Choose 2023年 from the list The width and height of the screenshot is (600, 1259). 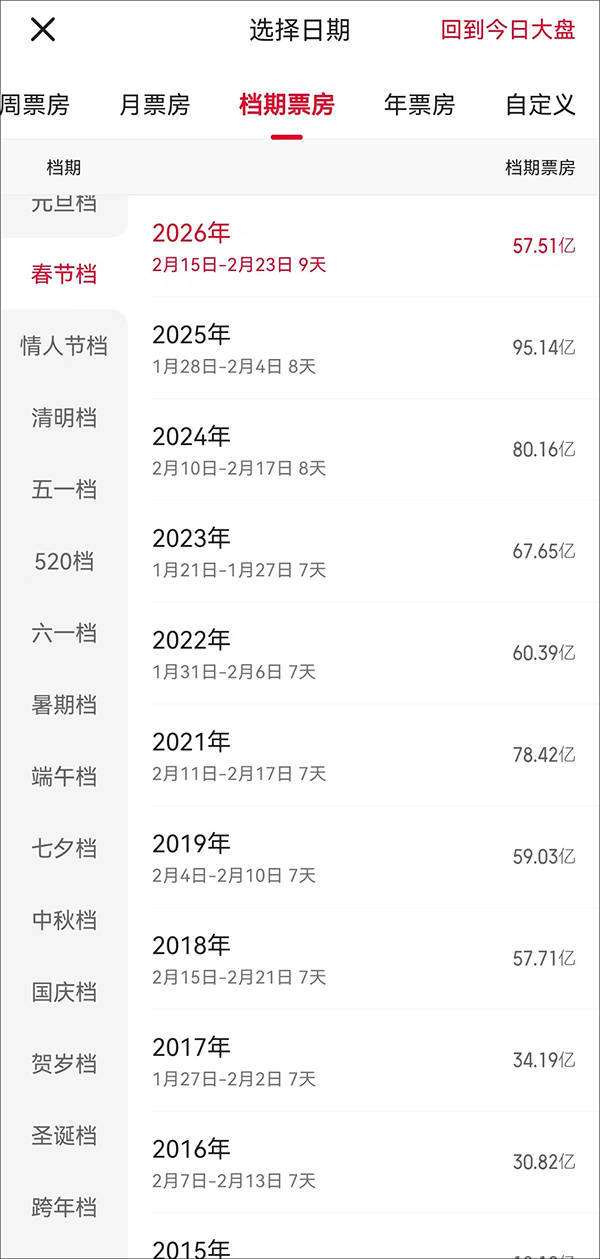click(363, 552)
